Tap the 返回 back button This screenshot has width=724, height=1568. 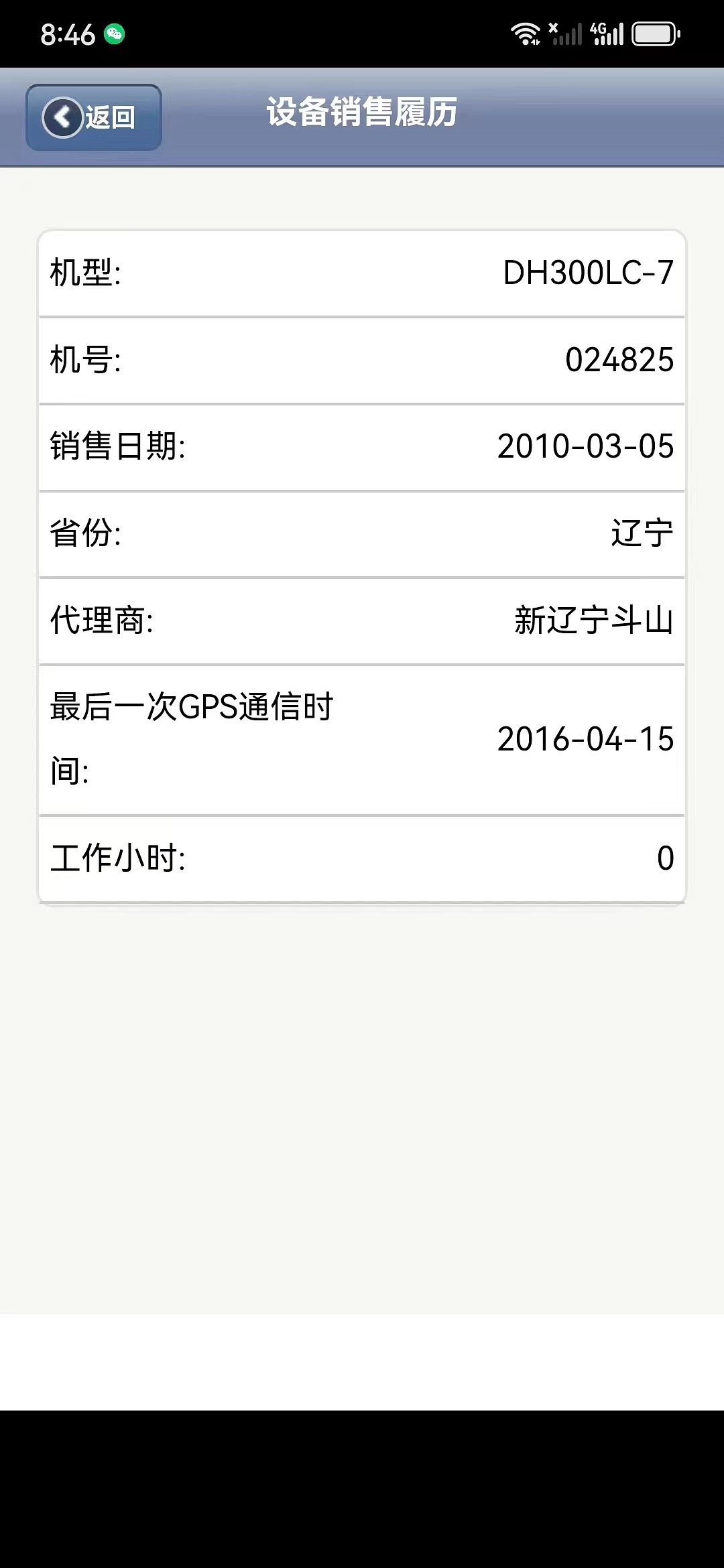click(94, 117)
